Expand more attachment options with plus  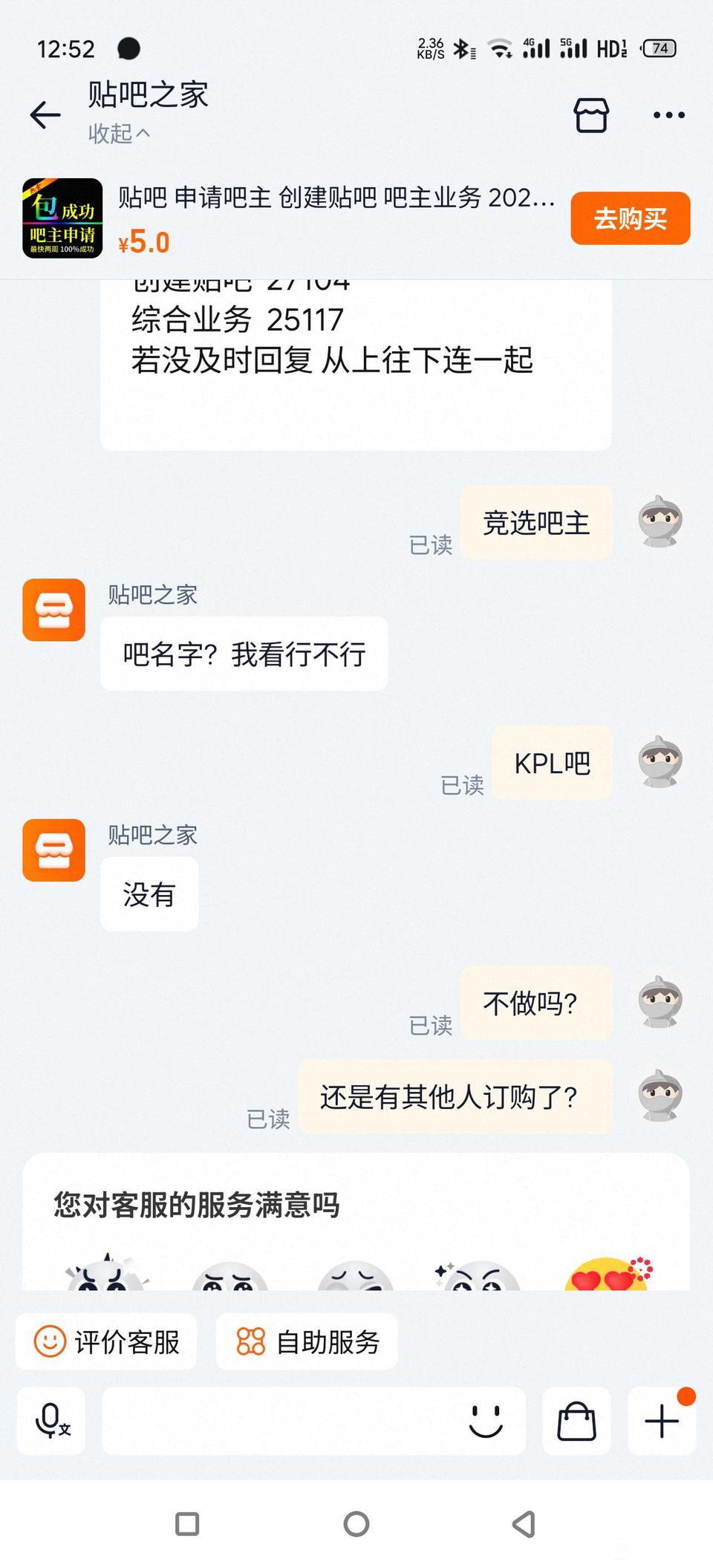pos(661,1421)
